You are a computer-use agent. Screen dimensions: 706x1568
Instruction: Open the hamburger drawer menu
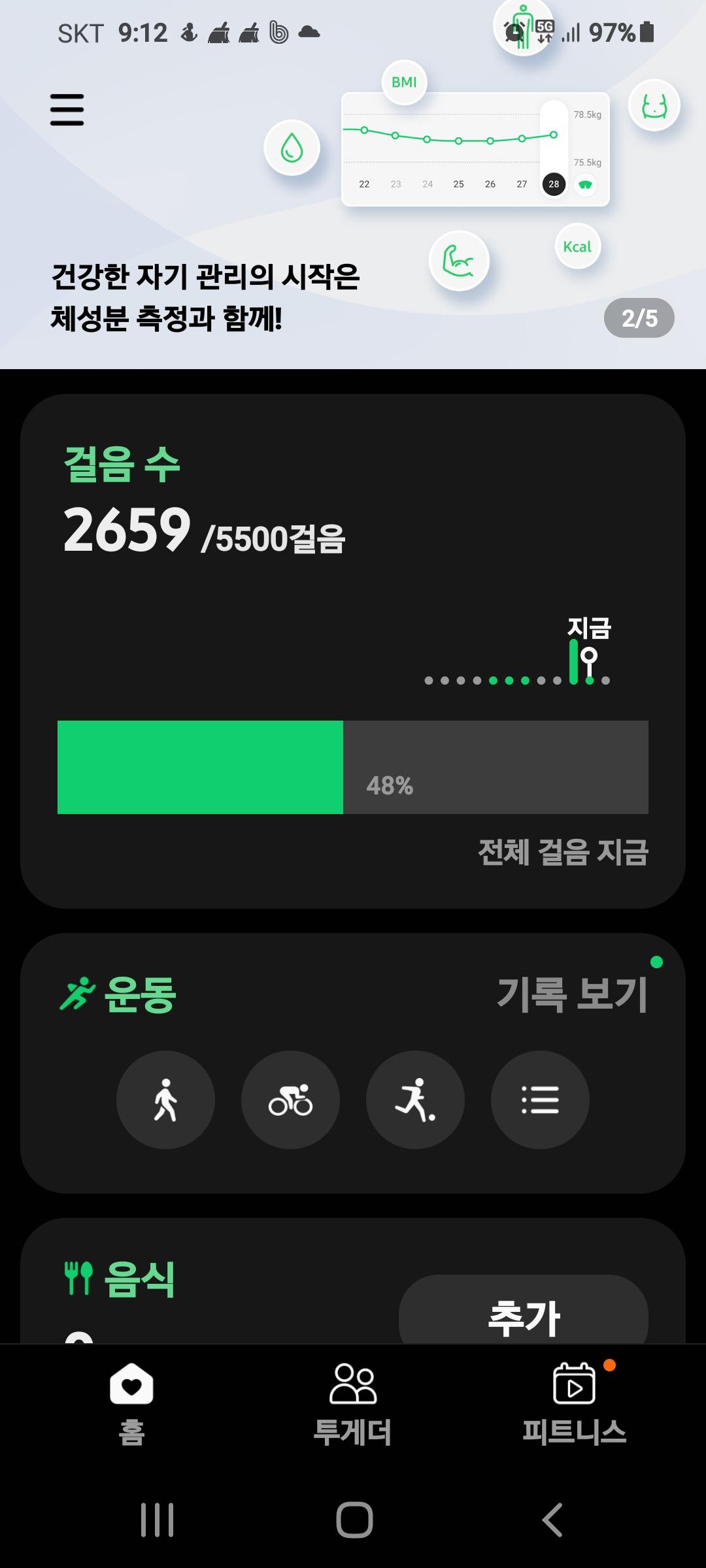coord(67,109)
